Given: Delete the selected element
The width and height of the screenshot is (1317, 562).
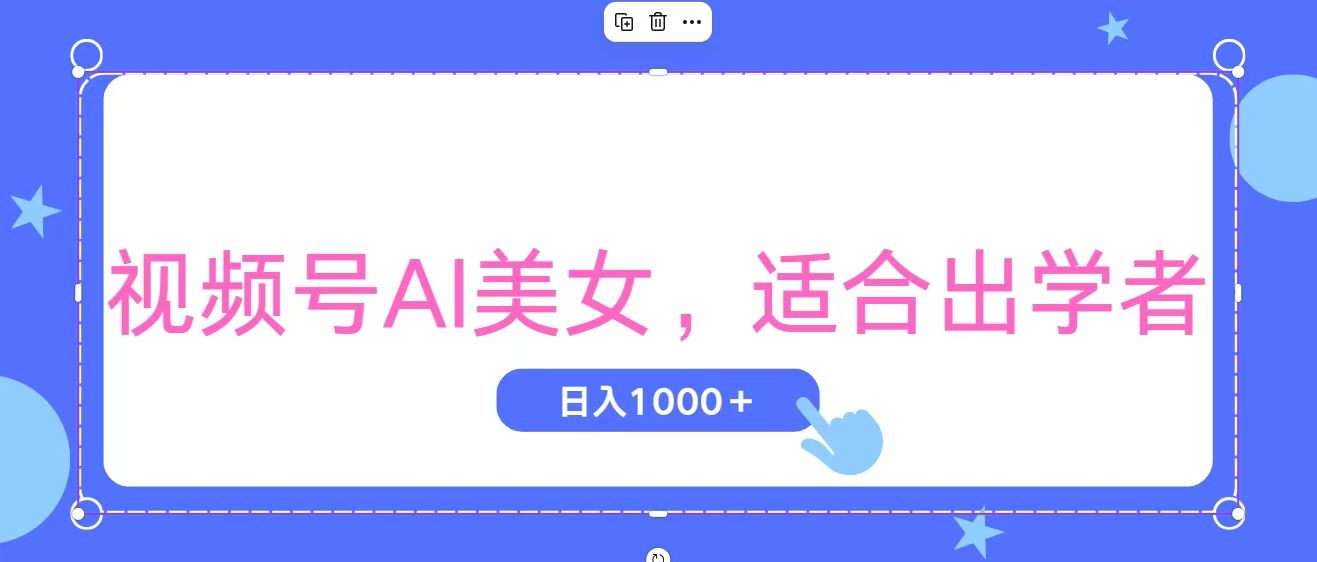Looking at the screenshot, I should pos(657,22).
